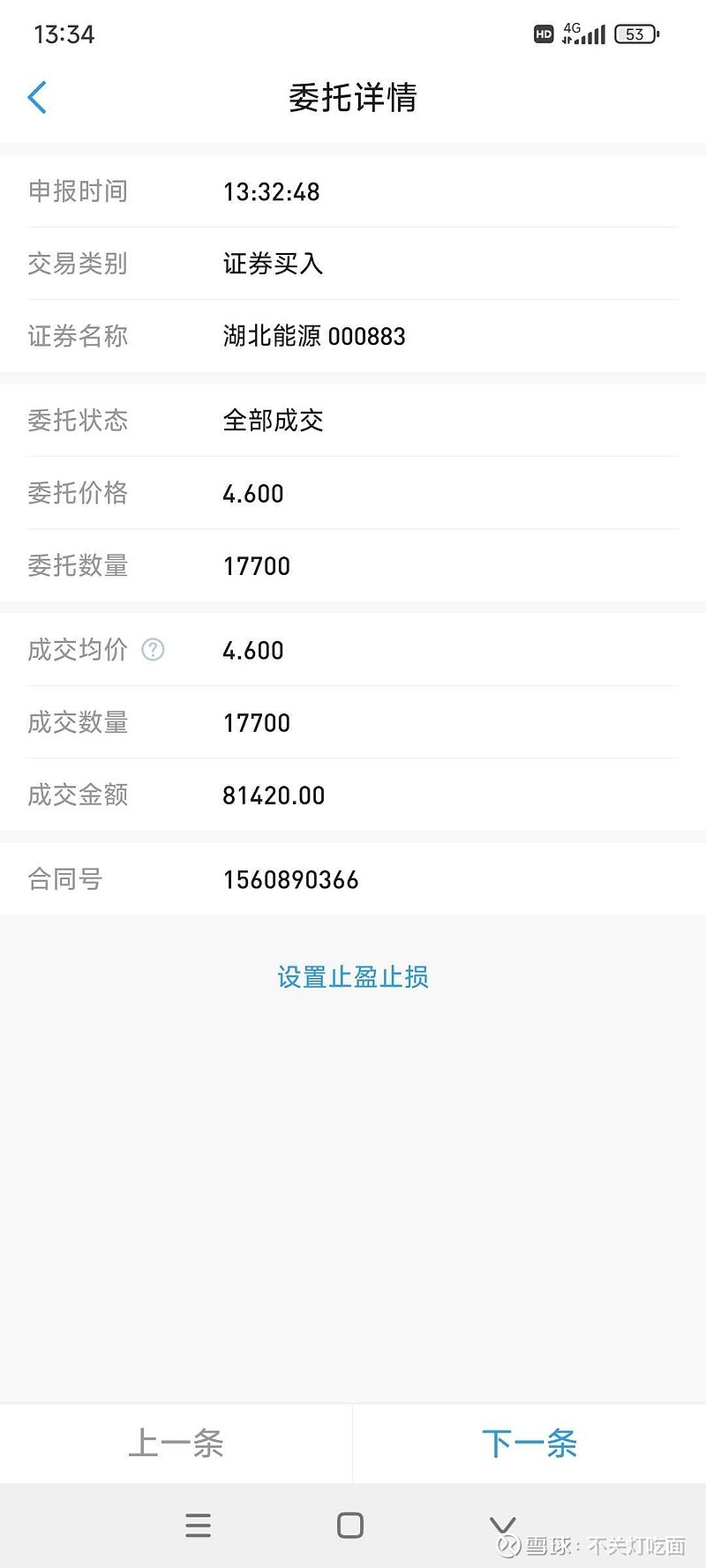Tap 设置止盈止损 link

pos(353,977)
